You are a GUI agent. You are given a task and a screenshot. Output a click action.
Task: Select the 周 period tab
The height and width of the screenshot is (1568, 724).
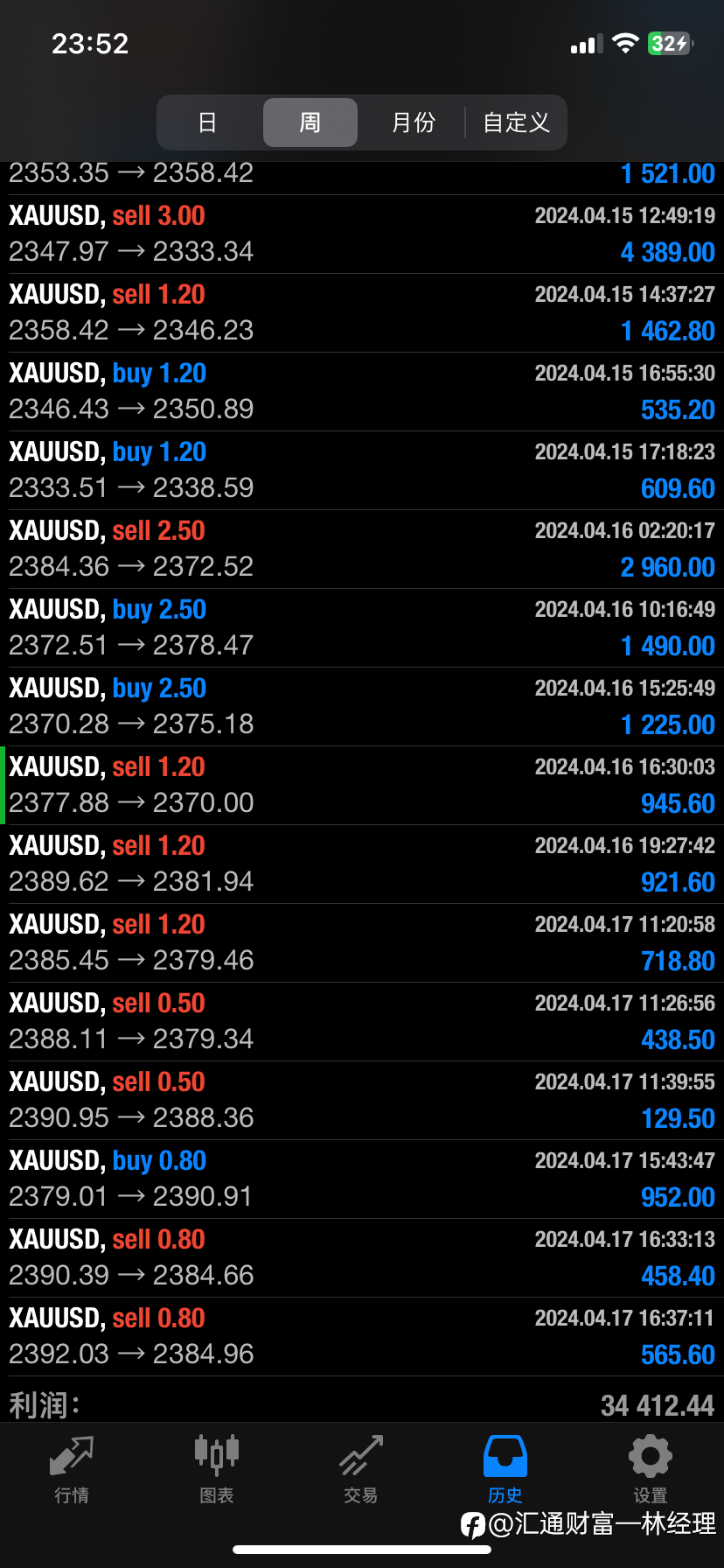(x=310, y=122)
